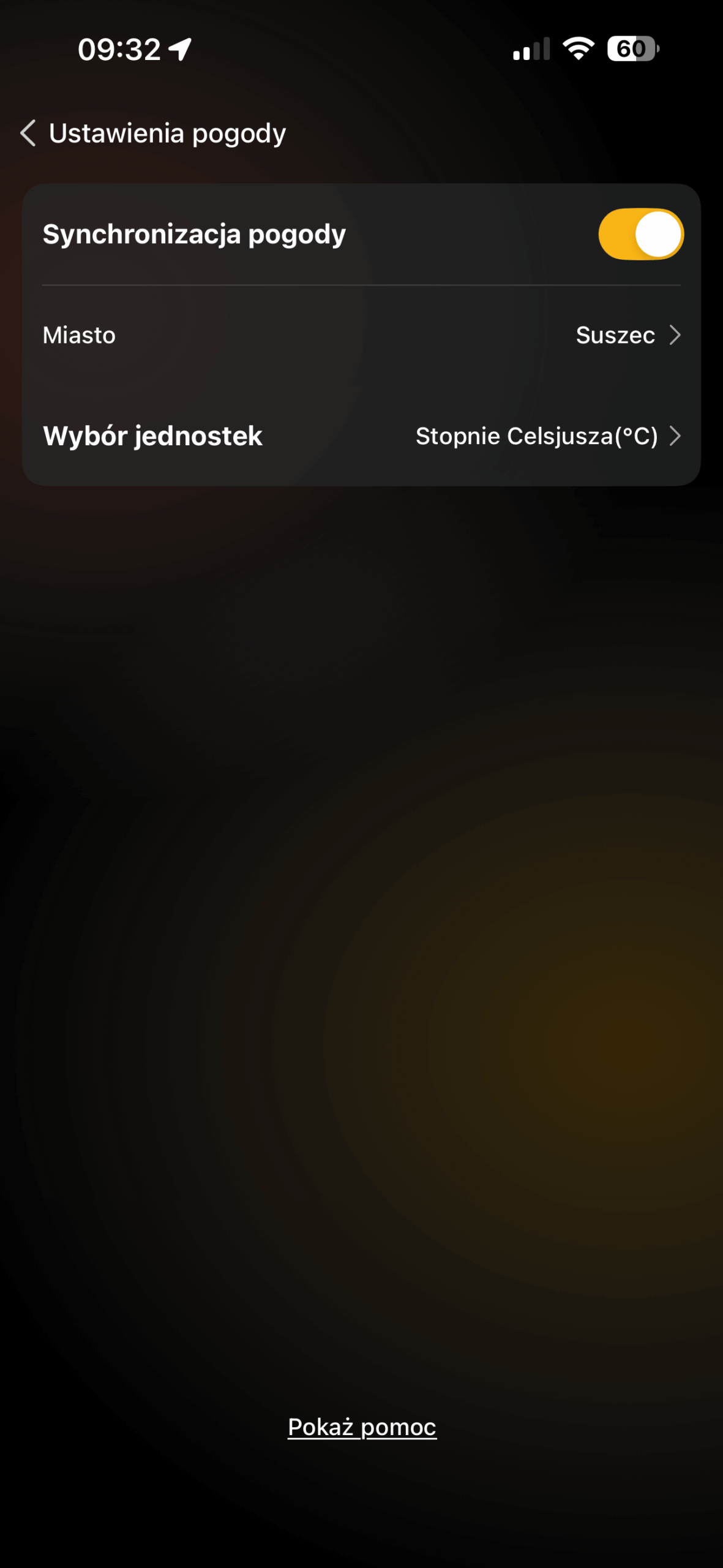Go back from Ustawienia pogody
Viewport: 723px width, 1568px height.
(28, 133)
